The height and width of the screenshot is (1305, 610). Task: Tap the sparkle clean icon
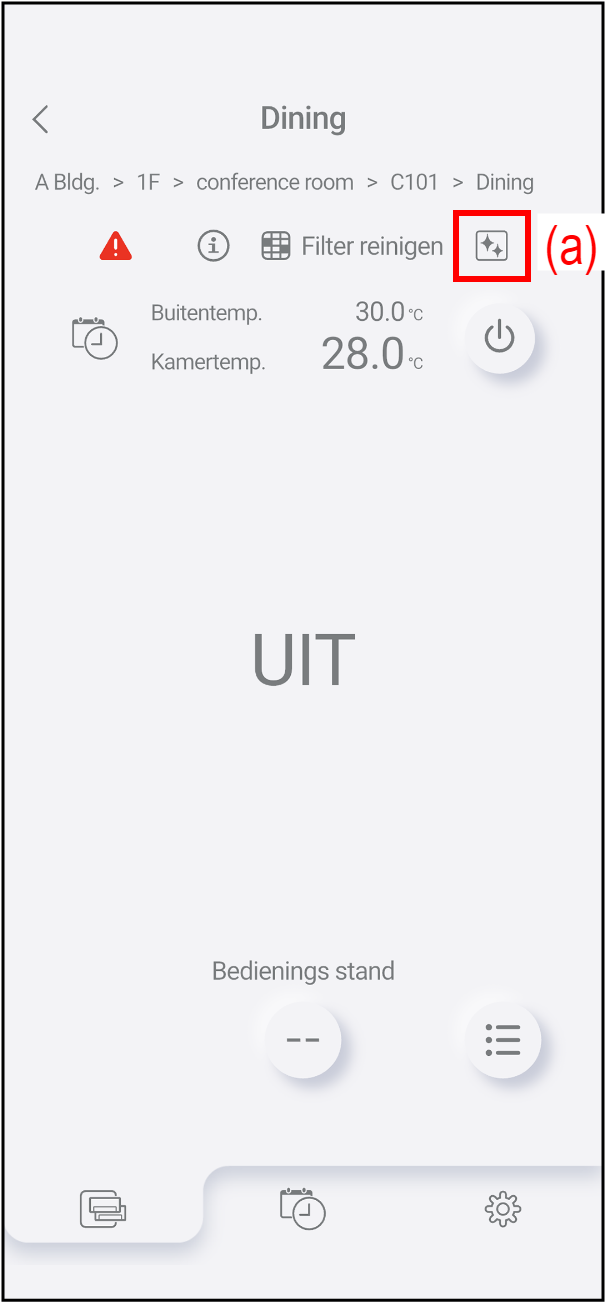pyautogui.click(x=491, y=246)
